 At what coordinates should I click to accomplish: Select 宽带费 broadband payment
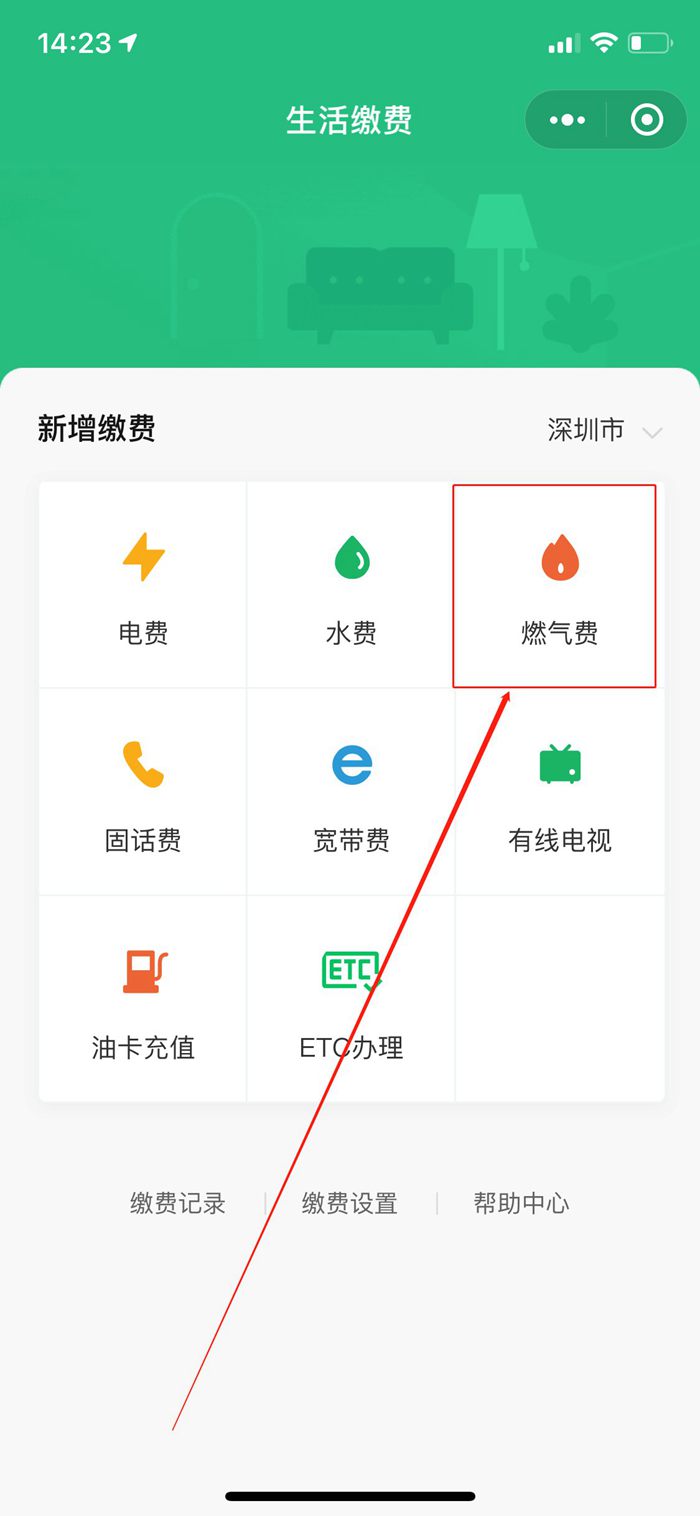tap(351, 793)
